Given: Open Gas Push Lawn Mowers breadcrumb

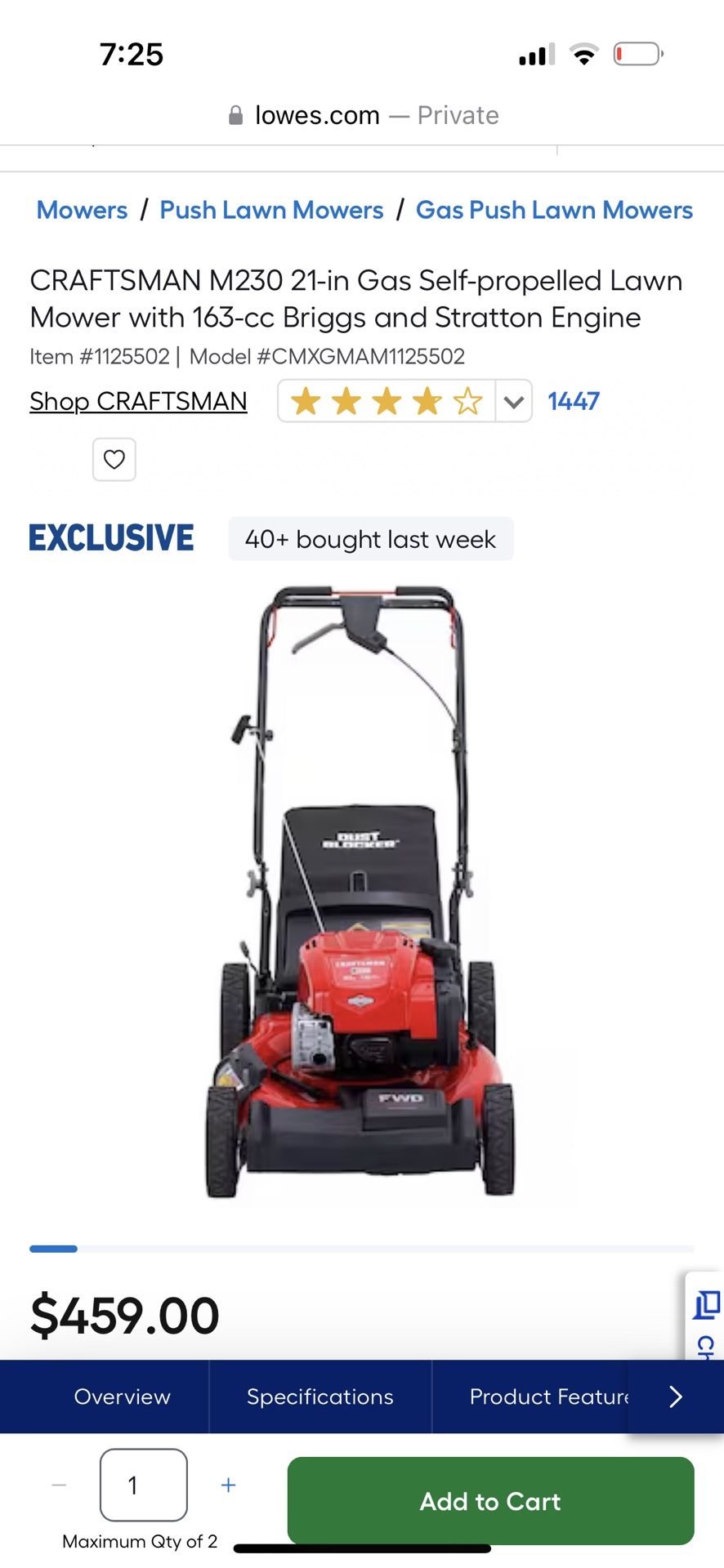Looking at the screenshot, I should [x=554, y=210].
